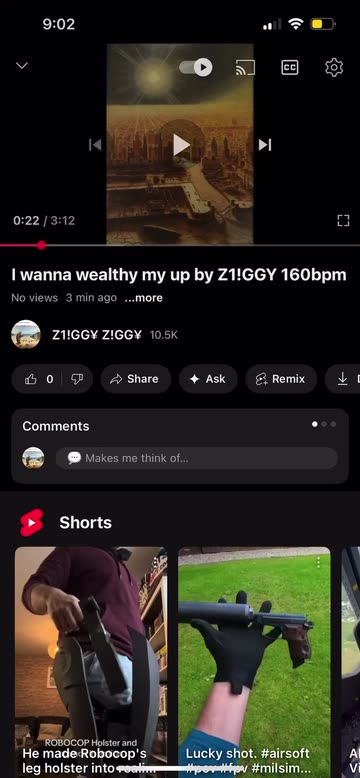Share this video
Screen dimensions: 360x778
click(135, 379)
